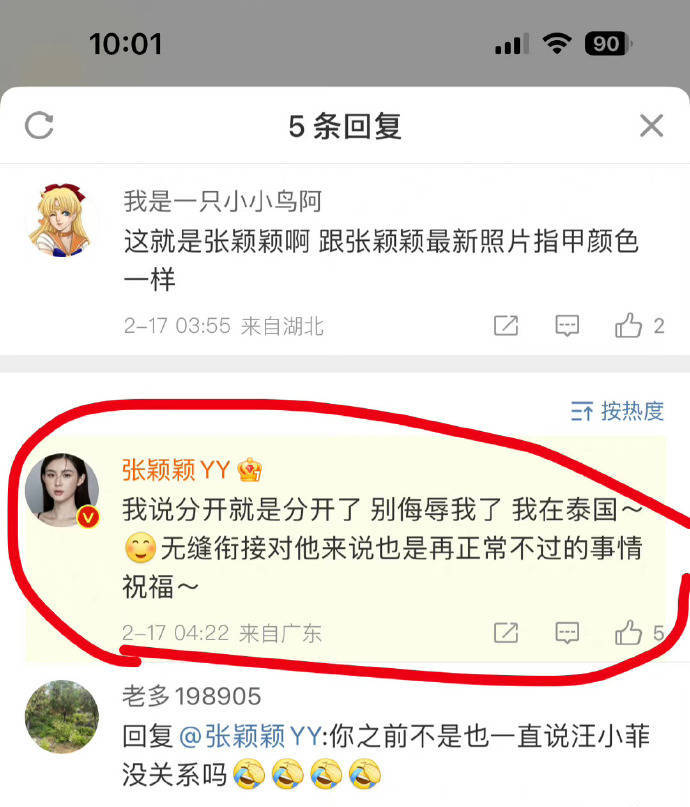Viewport: 690px width, 807px height.
Task: Open username 老多198905
Action: pyautogui.click(x=192, y=696)
